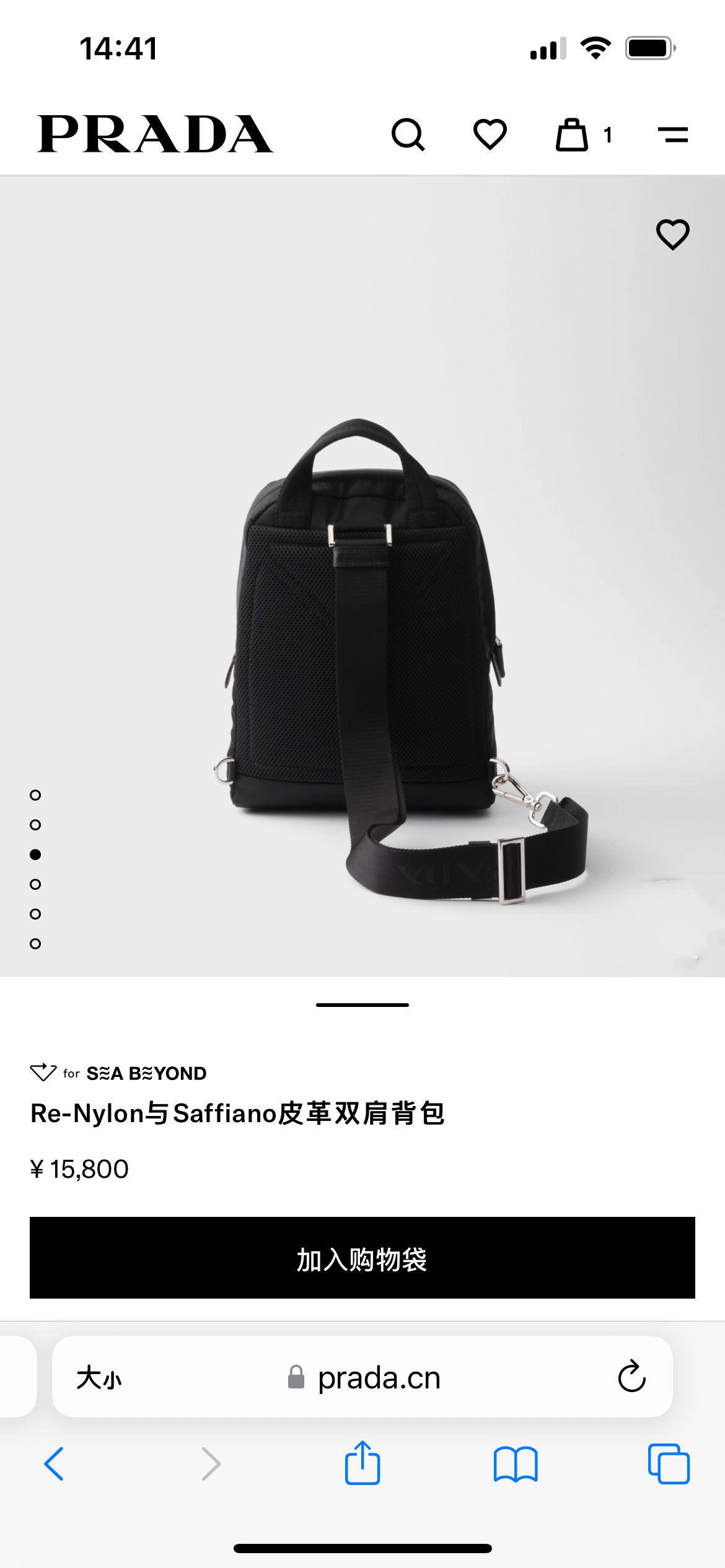Open the hamburger menu icon
Image resolution: width=725 pixels, height=1568 pixels.
tap(673, 134)
